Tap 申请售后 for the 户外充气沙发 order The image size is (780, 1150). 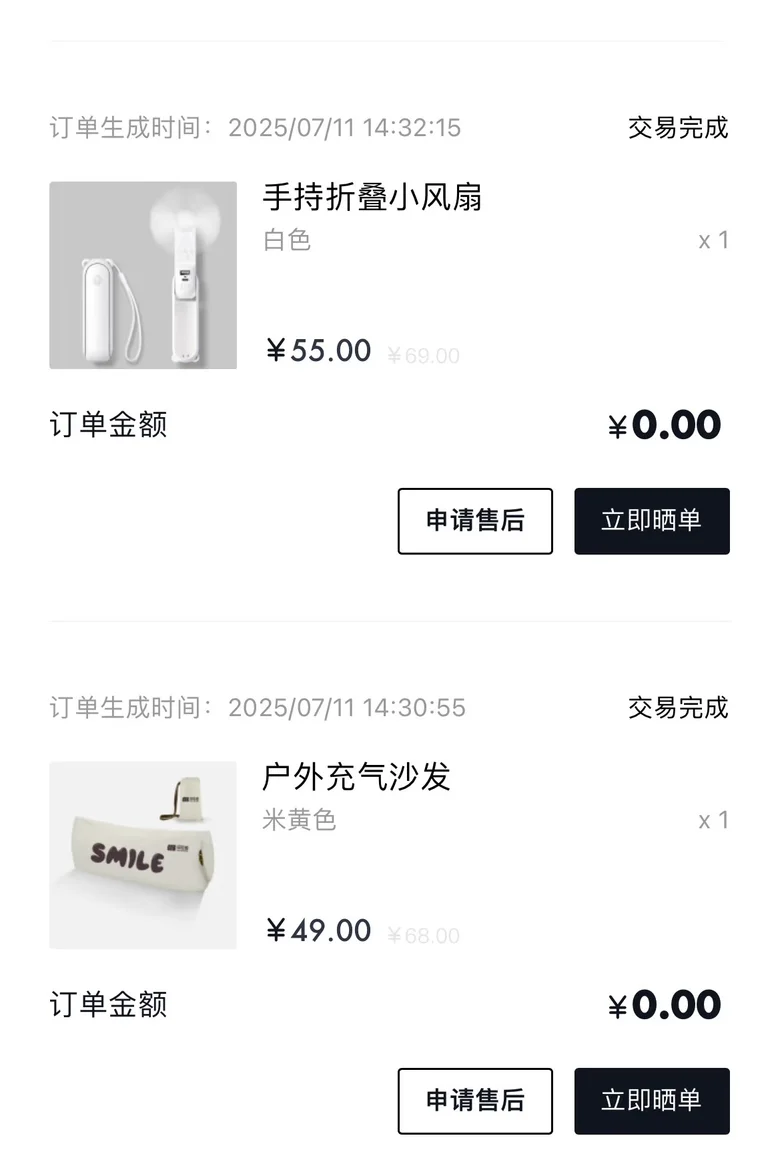click(475, 1101)
